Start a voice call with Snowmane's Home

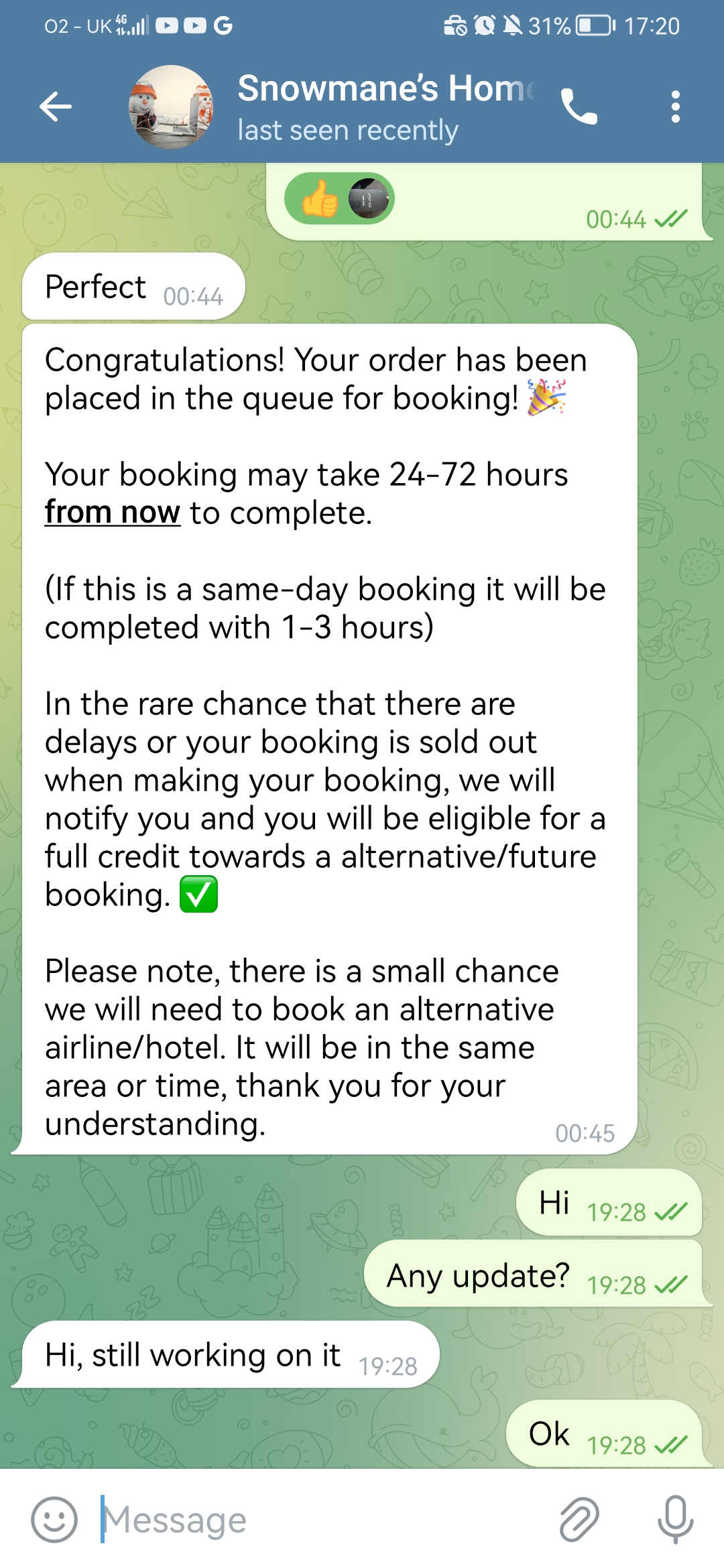[x=579, y=107]
